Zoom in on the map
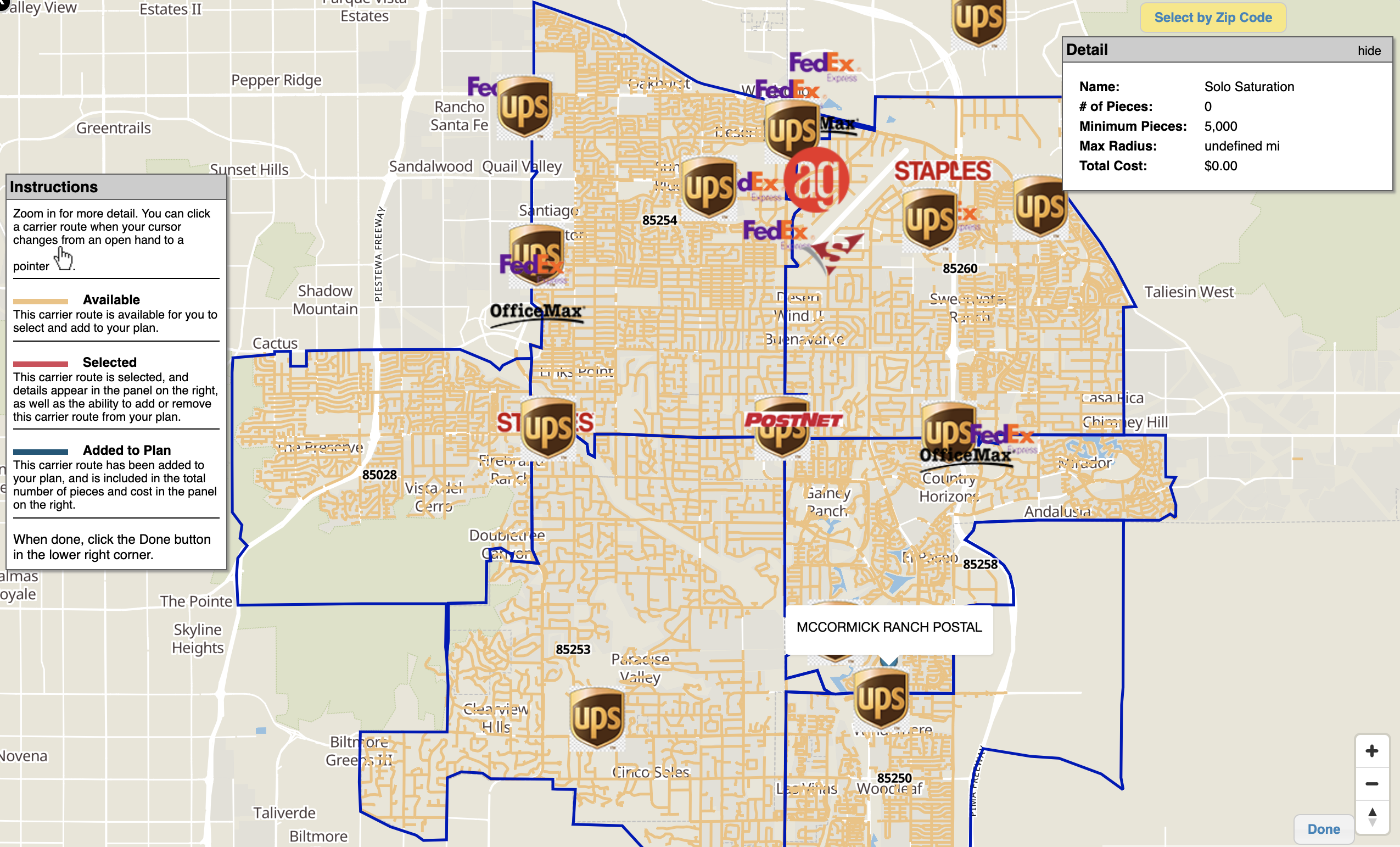Image resolution: width=1400 pixels, height=847 pixels. point(1371,751)
